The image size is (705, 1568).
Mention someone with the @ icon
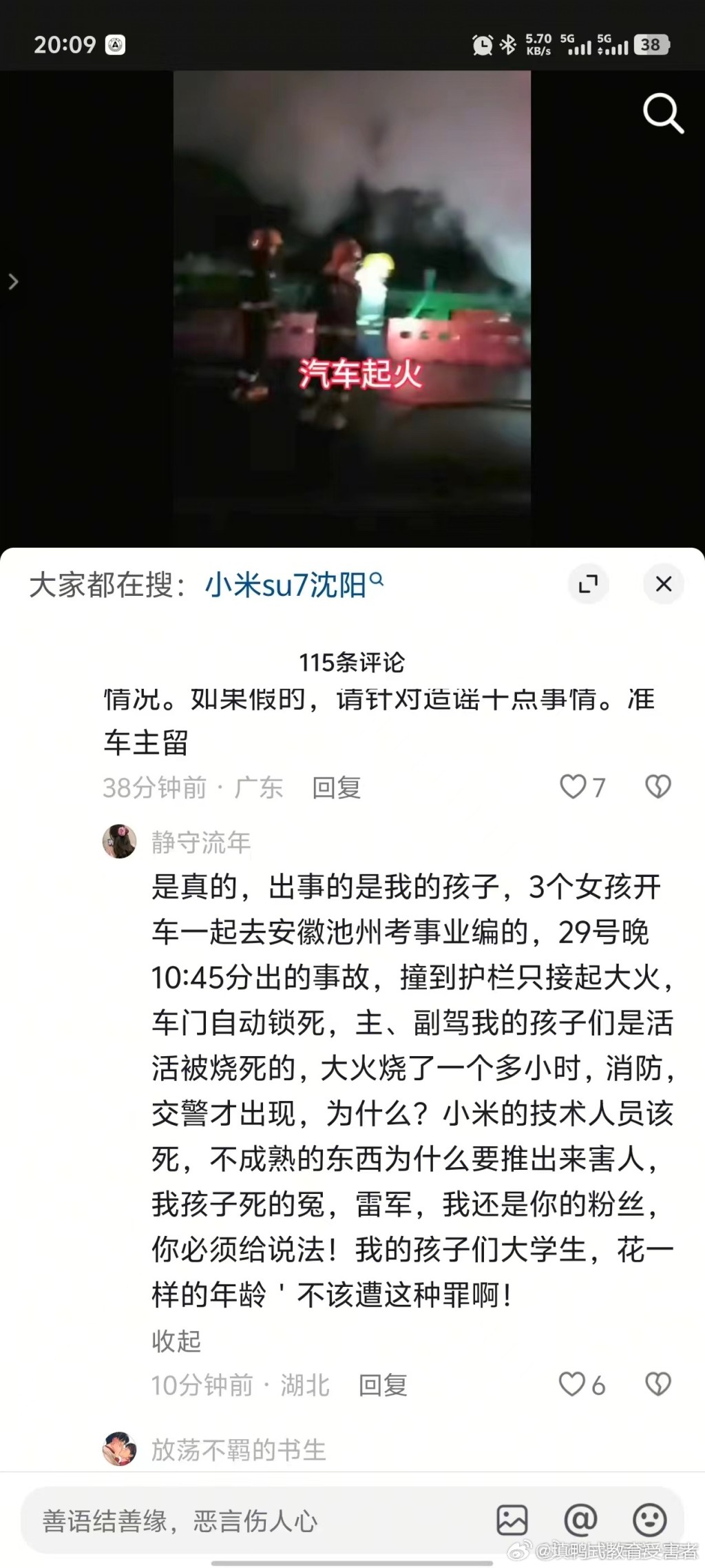coord(580,1519)
